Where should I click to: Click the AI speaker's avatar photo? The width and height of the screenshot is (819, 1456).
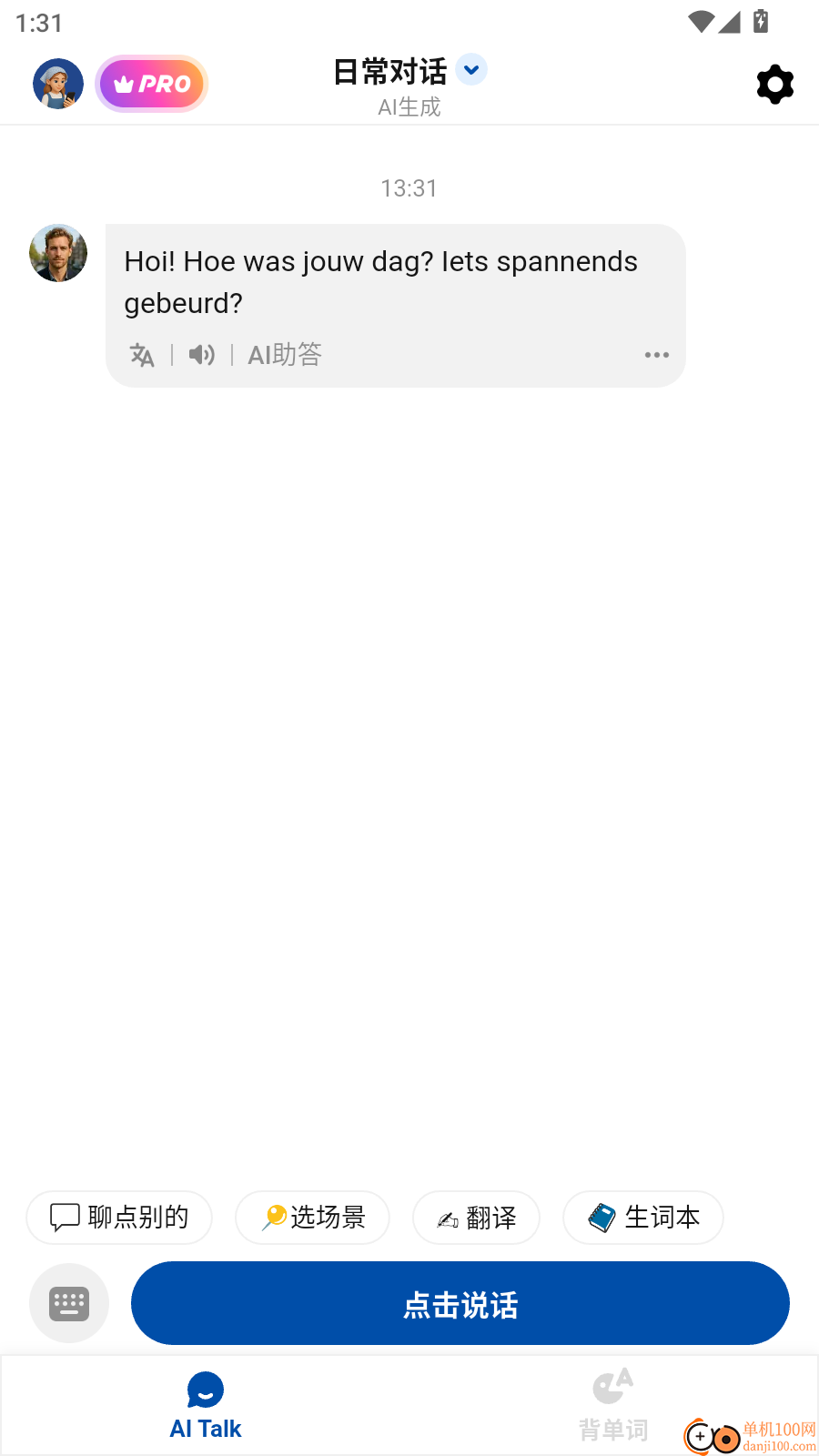(57, 252)
